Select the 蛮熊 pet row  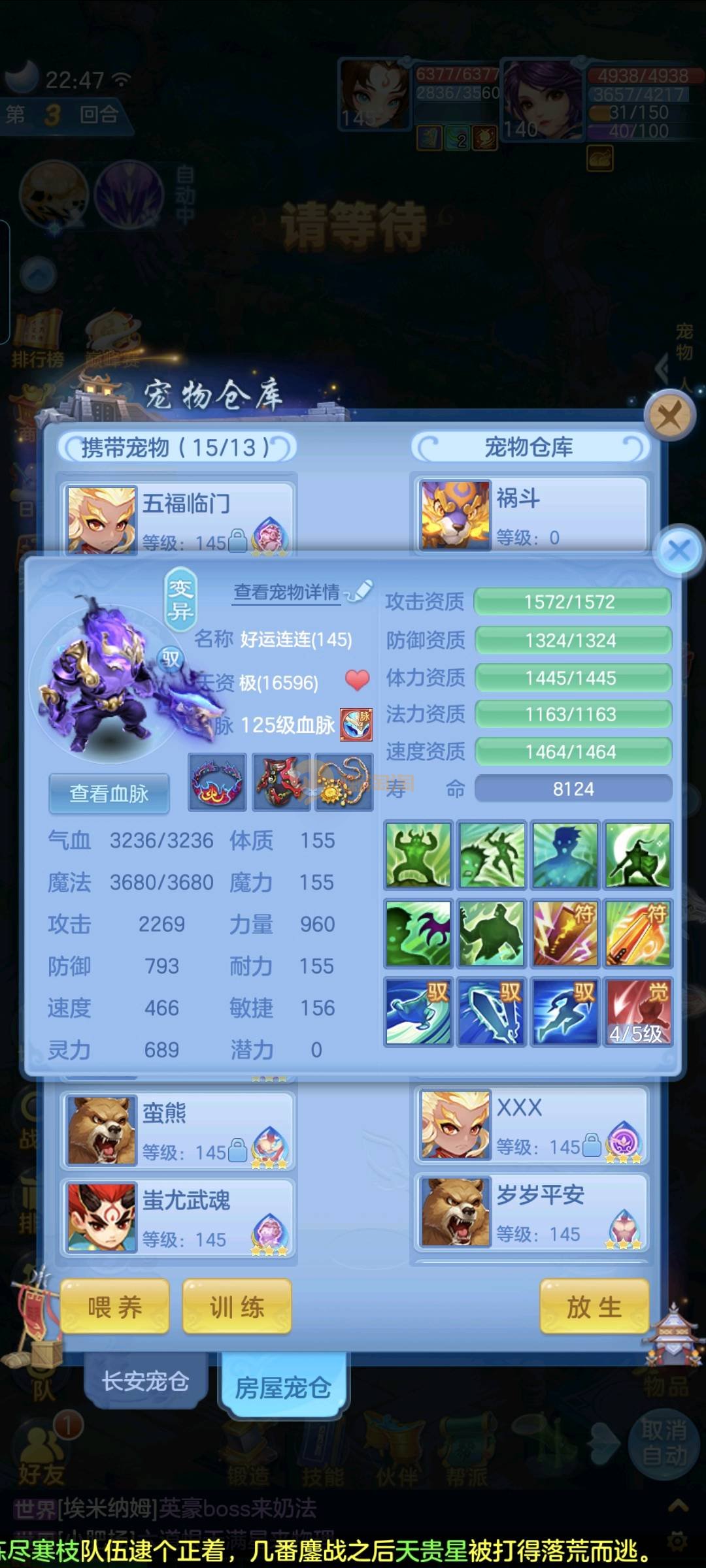(x=176, y=1130)
